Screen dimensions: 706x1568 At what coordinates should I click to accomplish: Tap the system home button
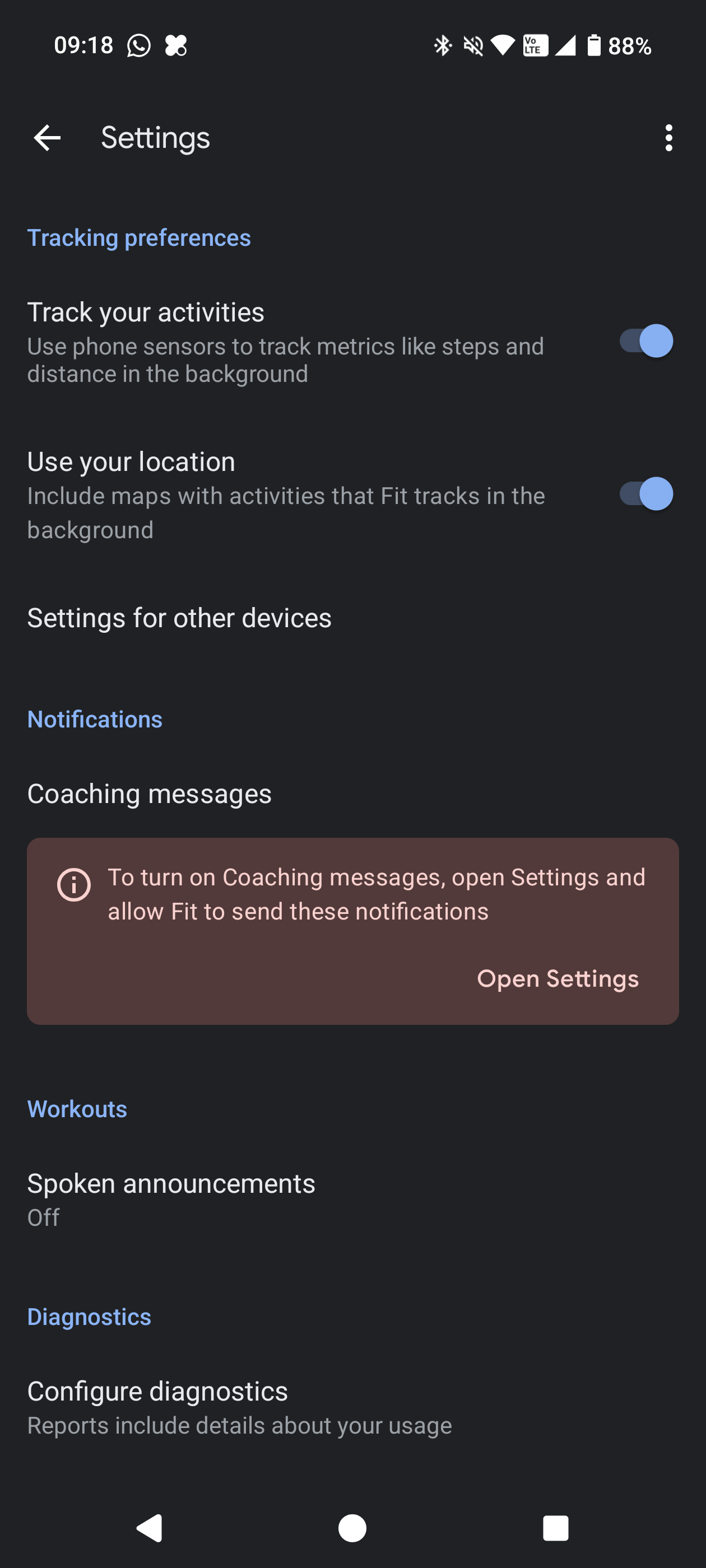[x=352, y=1528]
